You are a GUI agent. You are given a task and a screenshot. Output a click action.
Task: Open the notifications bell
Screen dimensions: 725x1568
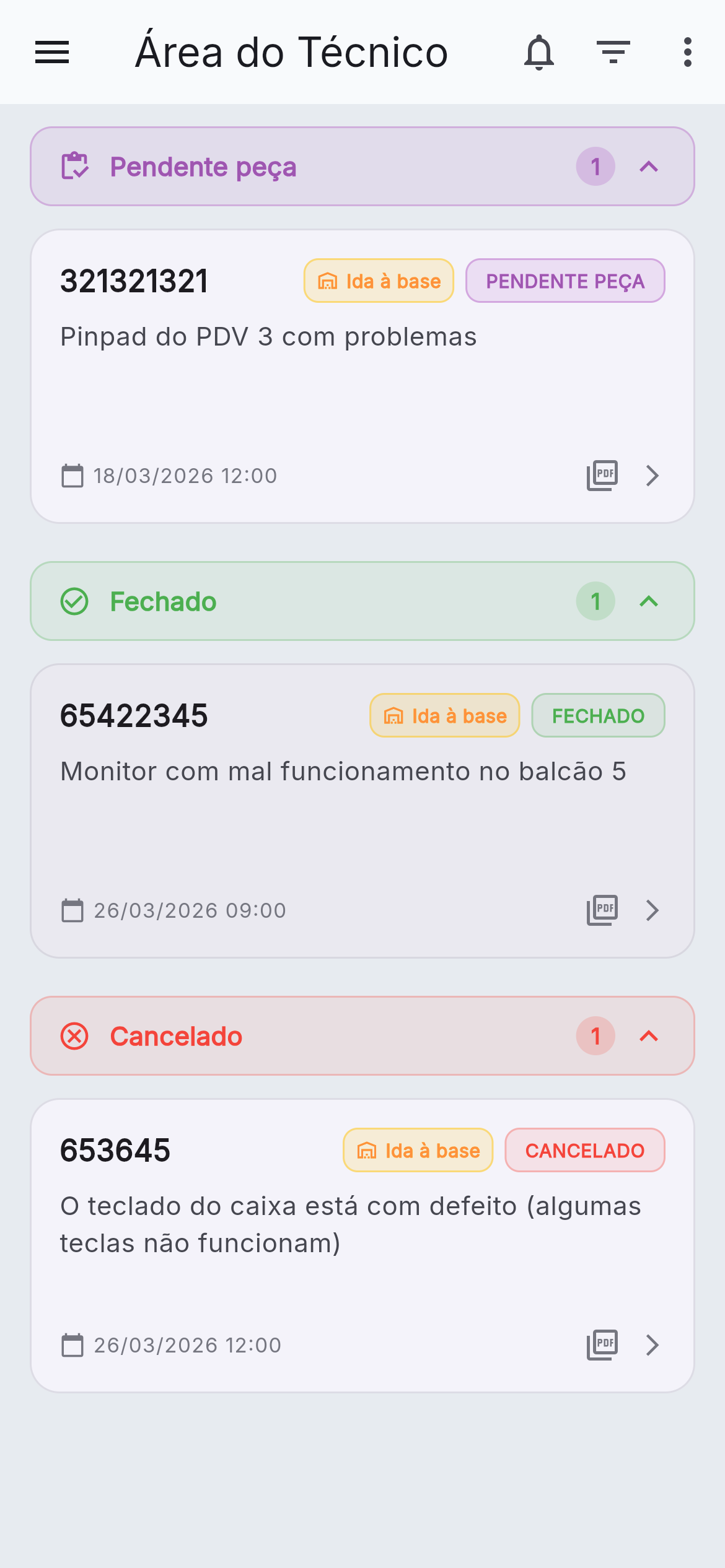[x=538, y=52]
